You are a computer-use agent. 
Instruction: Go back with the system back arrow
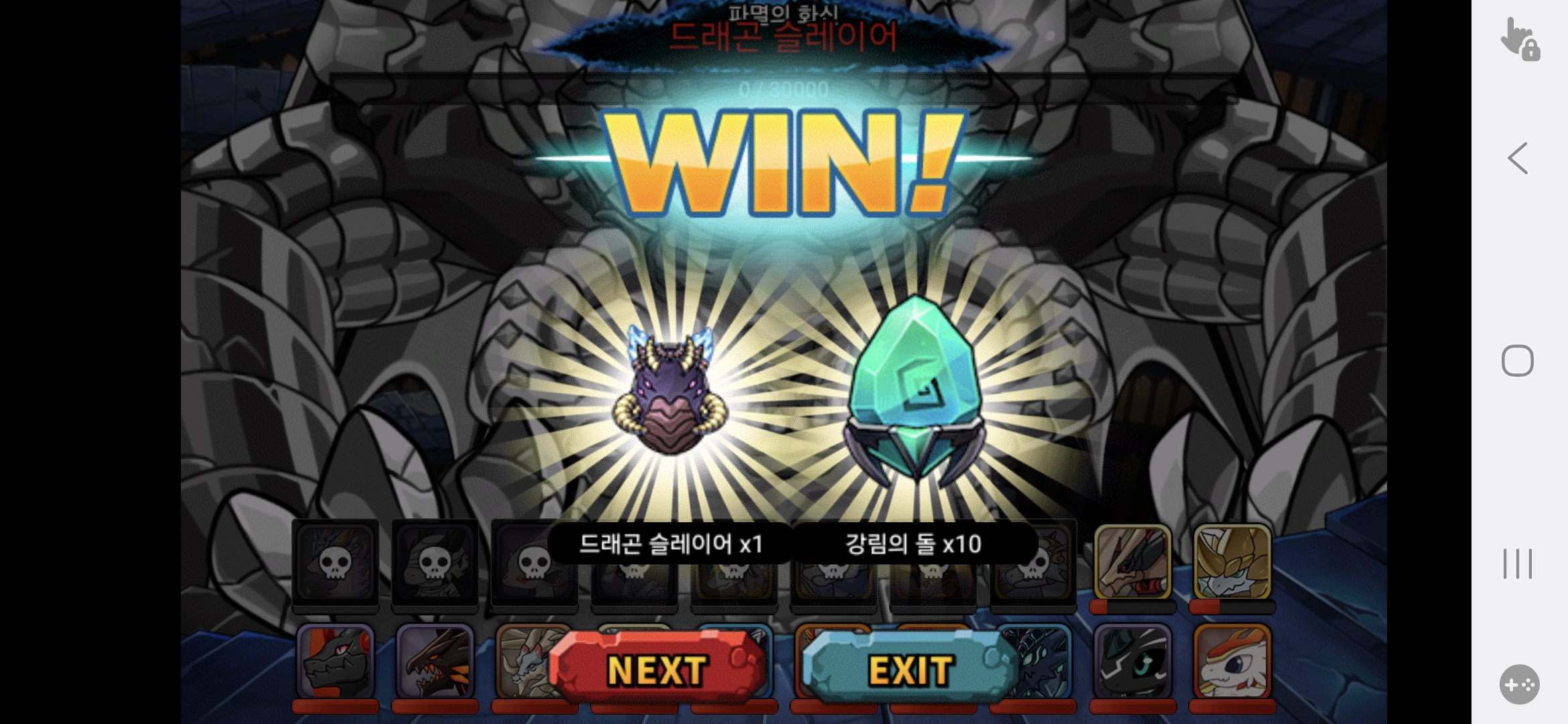pyautogui.click(x=1518, y=158)
